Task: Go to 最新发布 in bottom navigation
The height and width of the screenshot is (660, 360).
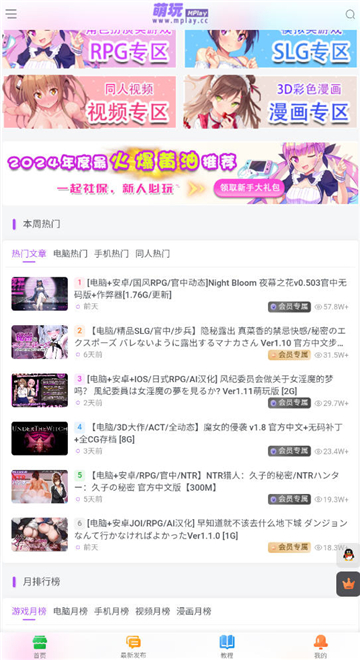Action: [133, 647]
